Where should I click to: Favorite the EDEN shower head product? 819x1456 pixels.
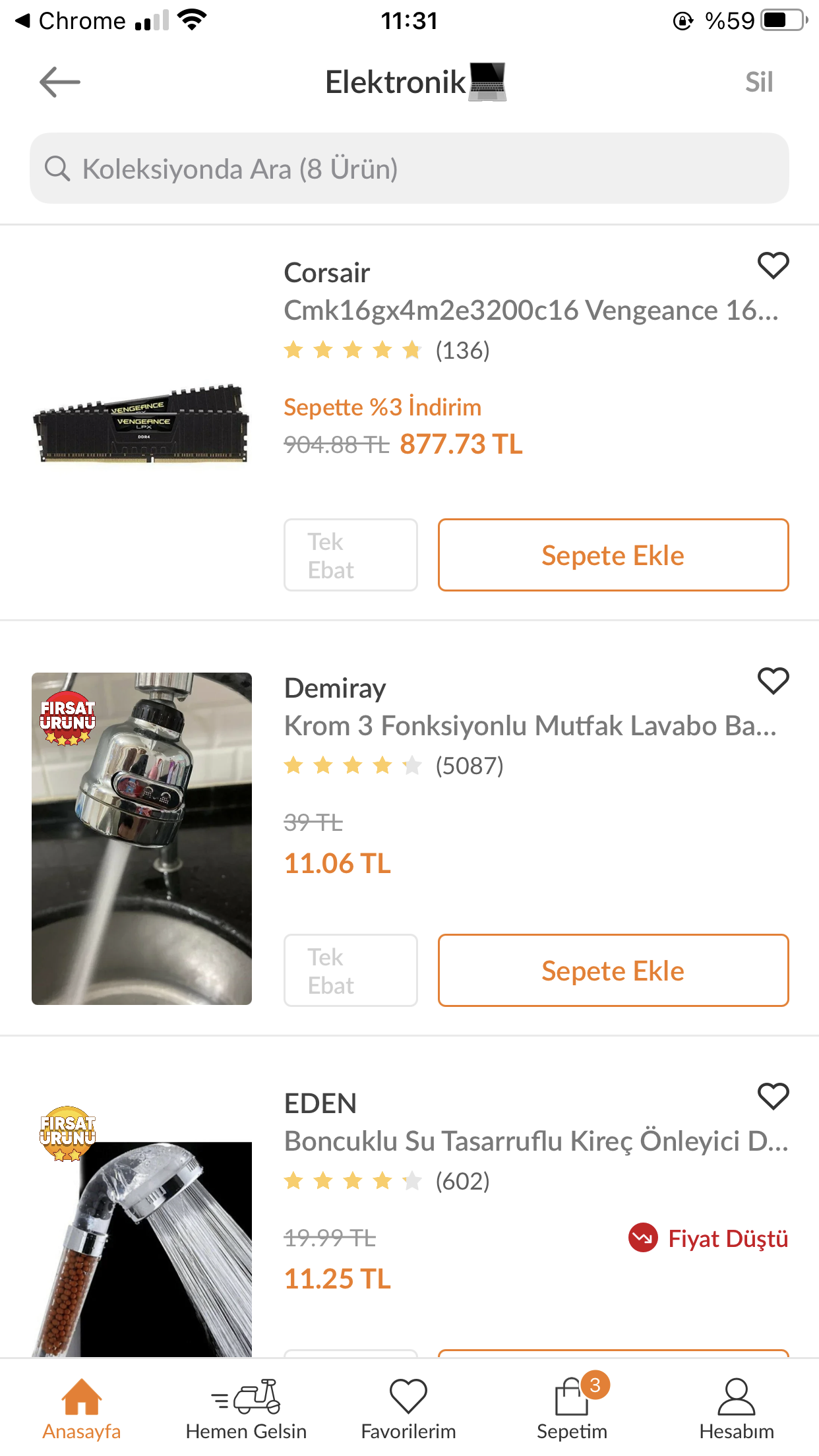pos(773,1097)
